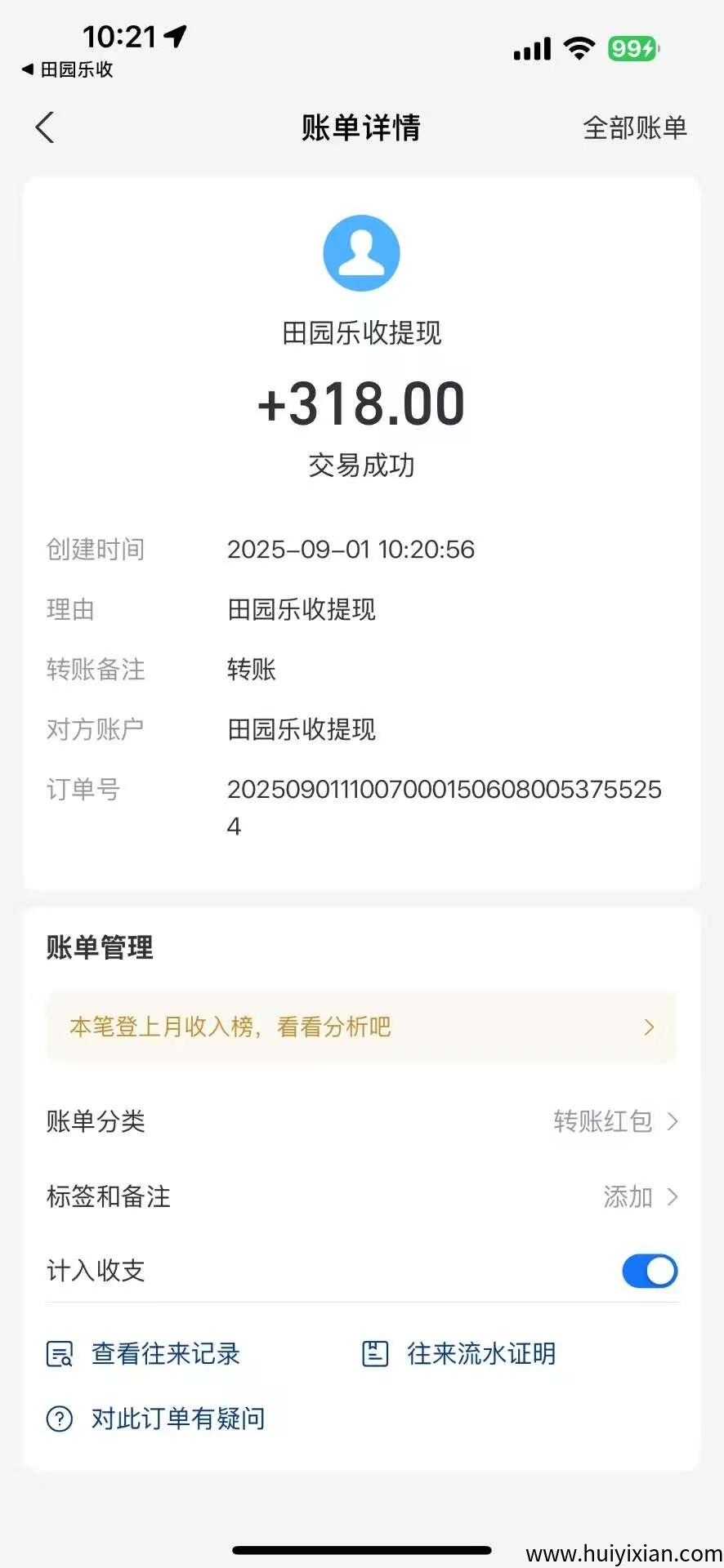Open the monthly income ranking banner
724x1568 pixels.
tap(362, 1027)
